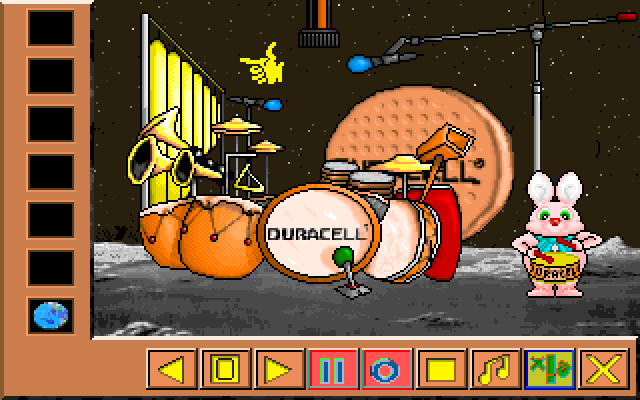Close with the yellow X button
This screenshot has height=400, width=640.
(601, 371)
